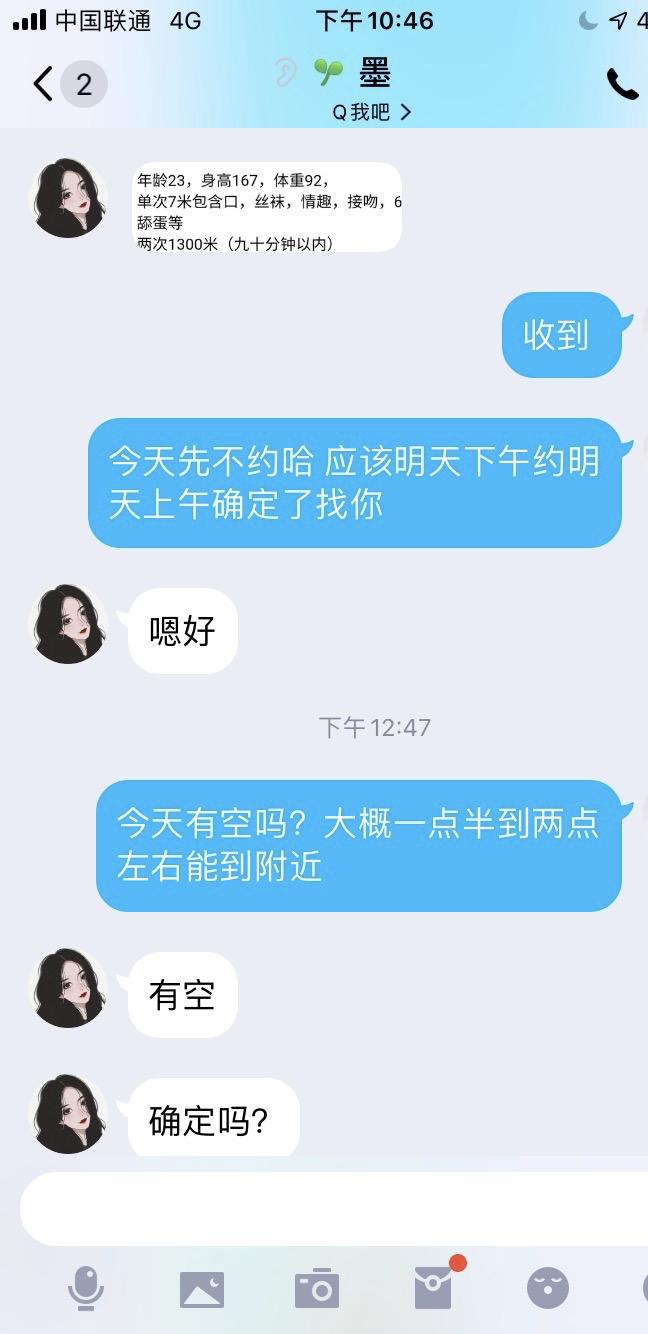Open the Q我吧 status link
The width and height of the screenshot is (648, 1334).
click(x=372, y=112)
